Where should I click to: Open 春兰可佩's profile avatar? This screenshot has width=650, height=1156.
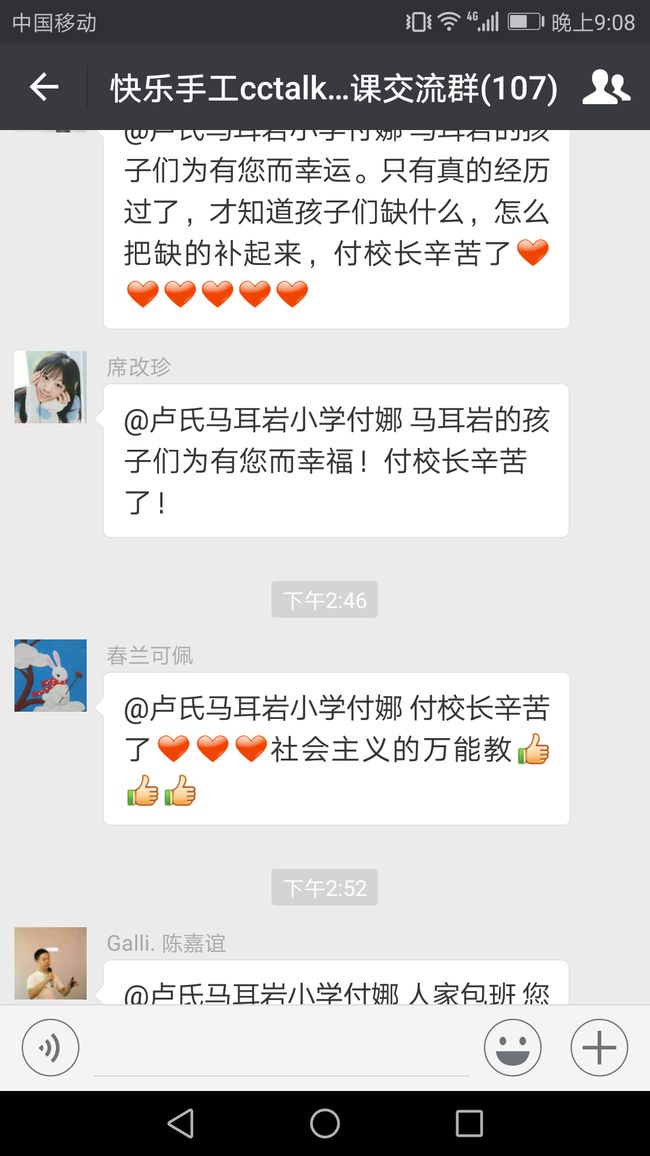(51, 675)
